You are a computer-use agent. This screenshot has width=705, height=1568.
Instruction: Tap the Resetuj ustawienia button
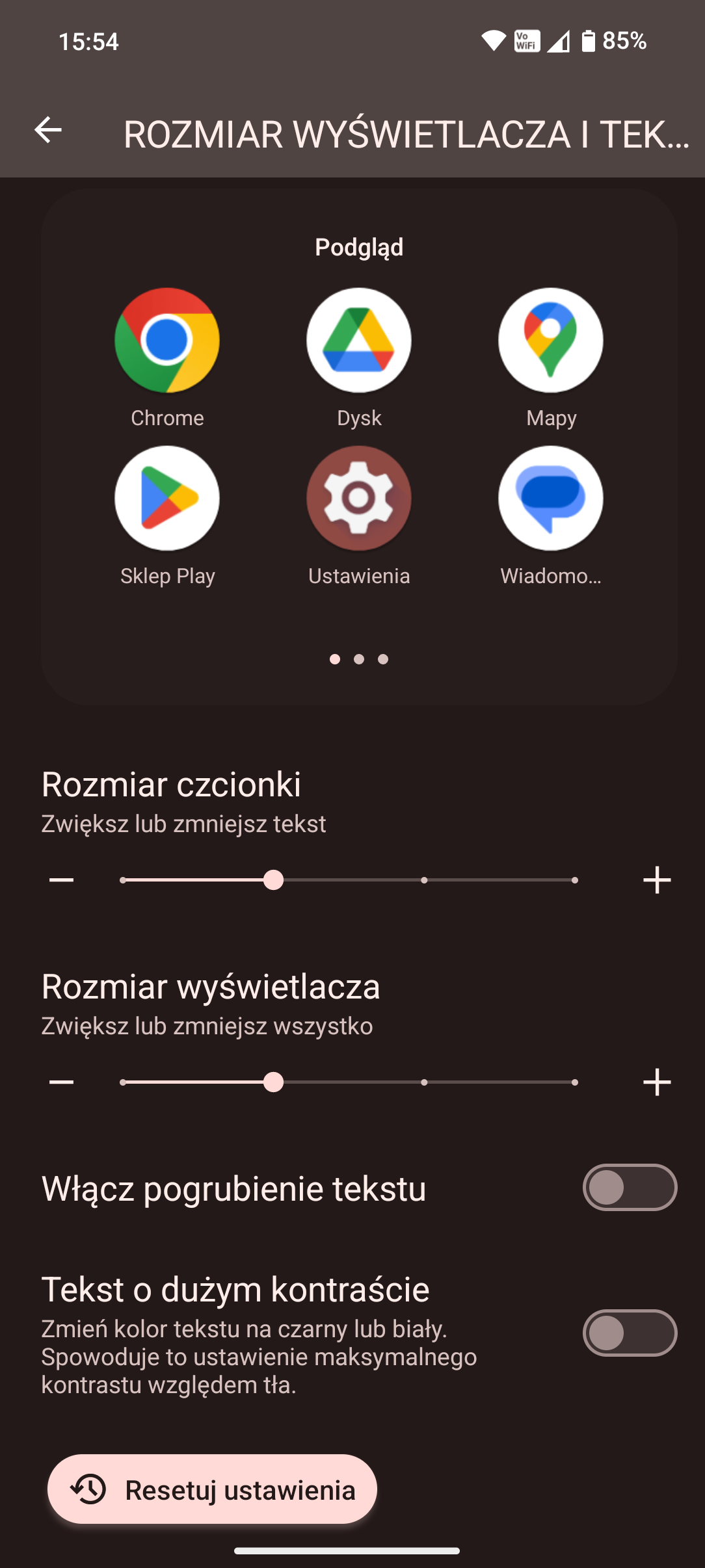point(212,1489)
